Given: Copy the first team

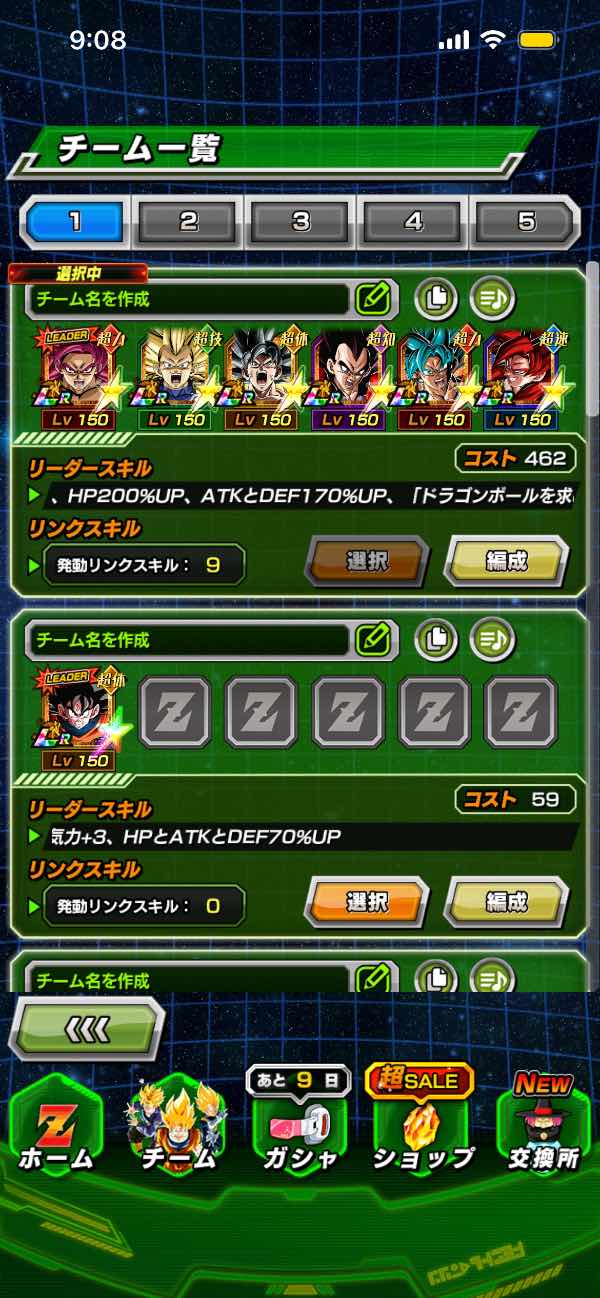Looking at the screenshot, I should tap(436, 297).
